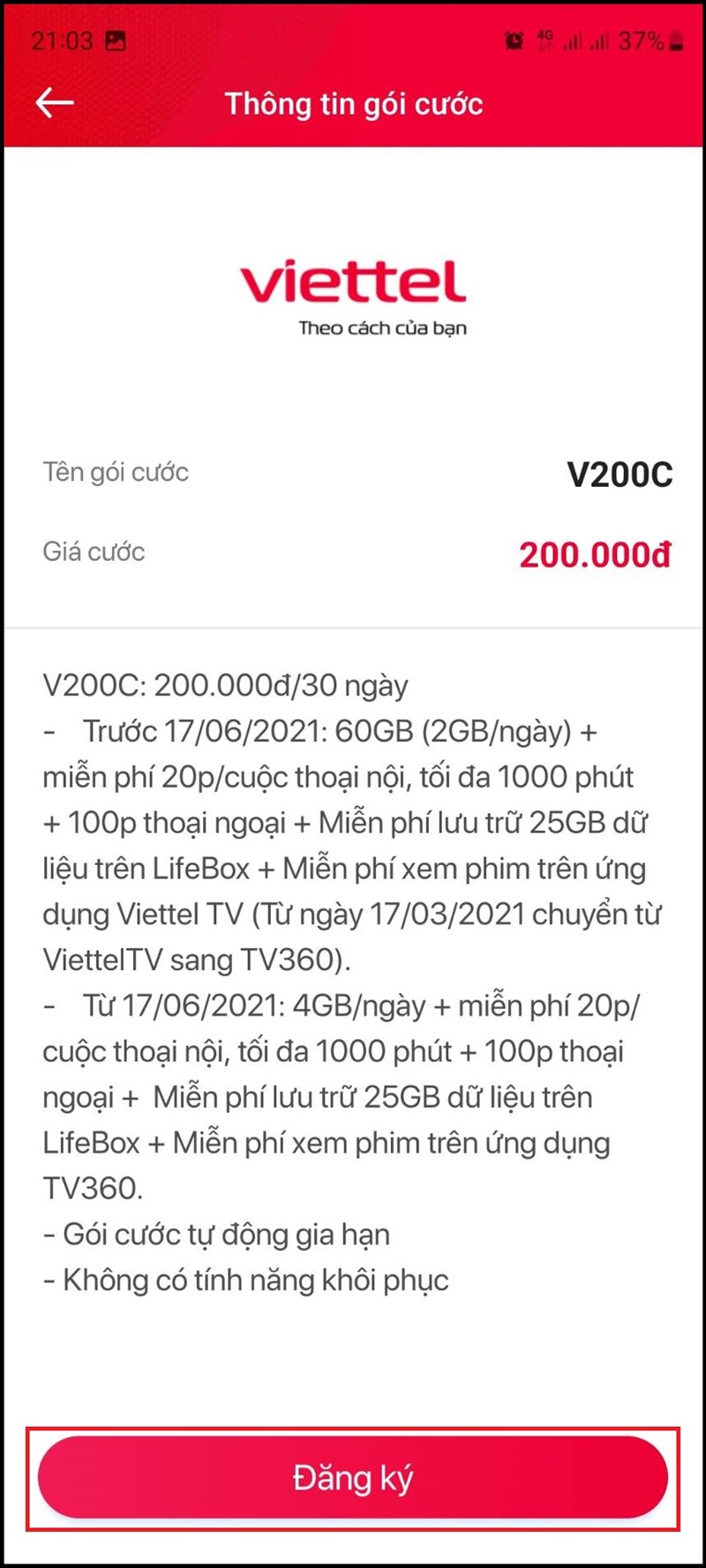The image size is (706, 1568).
Task: Tap the back arrow to return
Action: [x=55, y=103]
